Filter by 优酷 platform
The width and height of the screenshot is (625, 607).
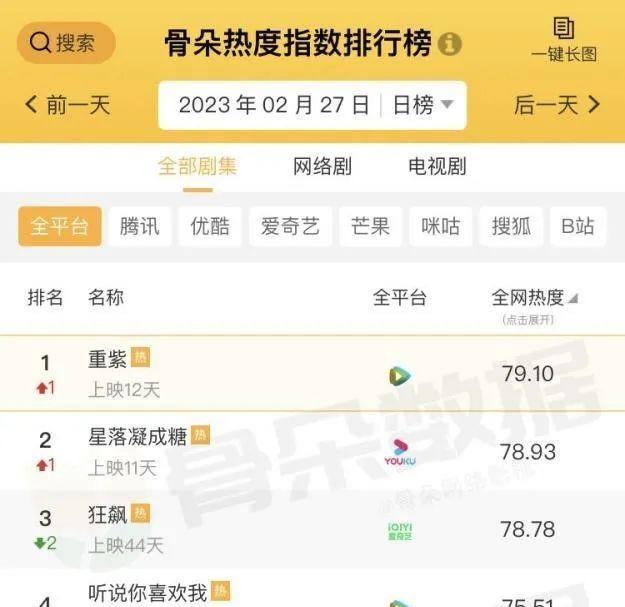210,227
